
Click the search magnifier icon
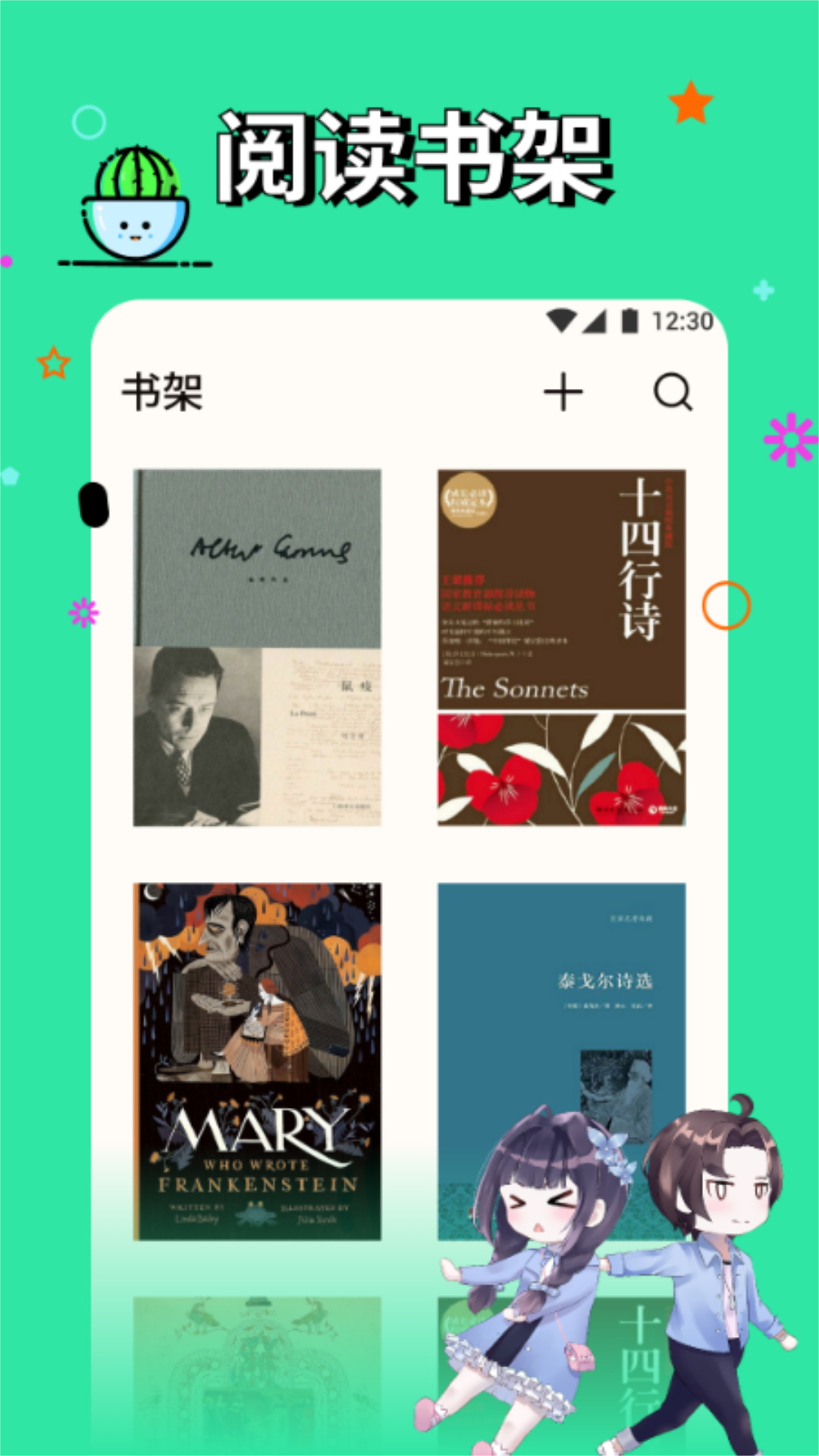pos(674,392)
